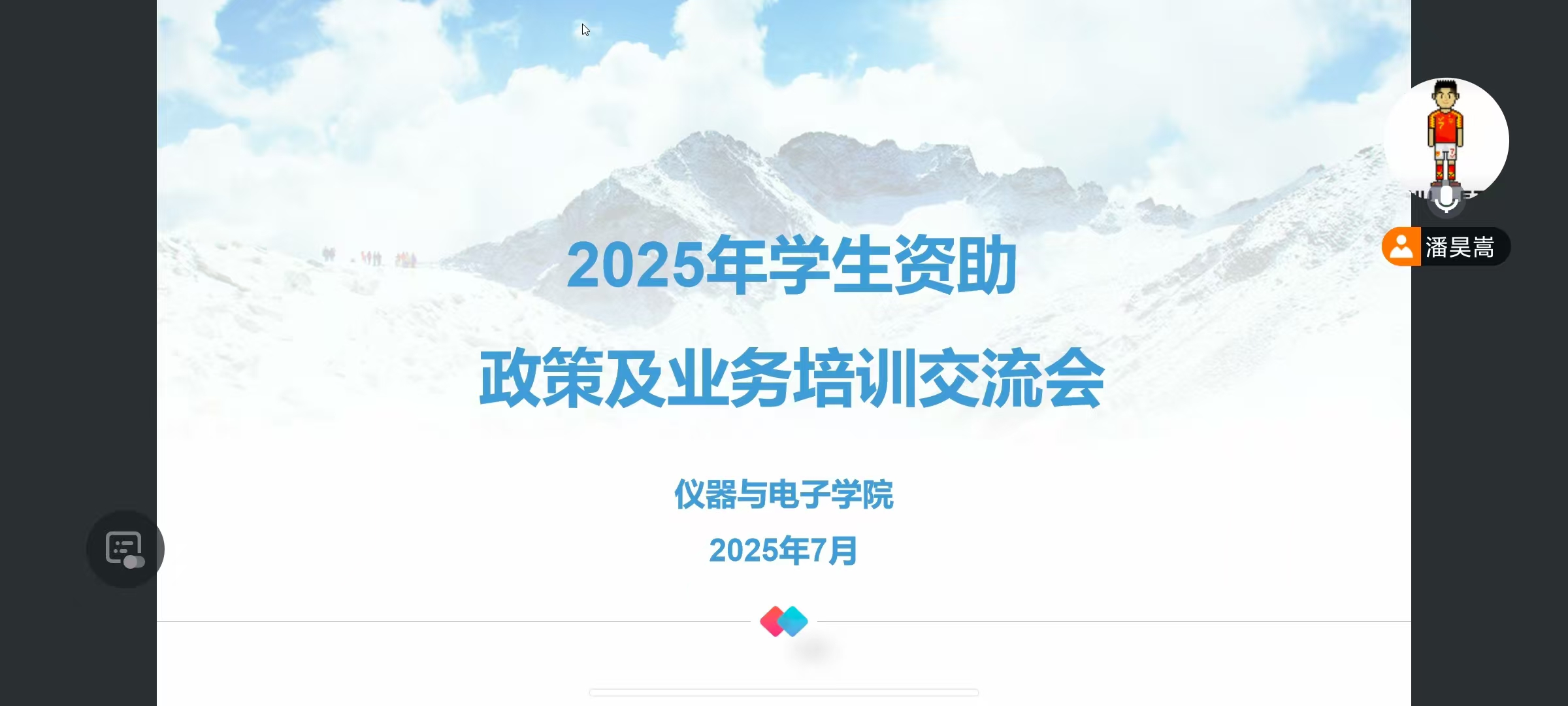Tap the floating subtitles/chat toggle button
The height and width of the screenshot is (706, 1568).
tap(125, 549)
